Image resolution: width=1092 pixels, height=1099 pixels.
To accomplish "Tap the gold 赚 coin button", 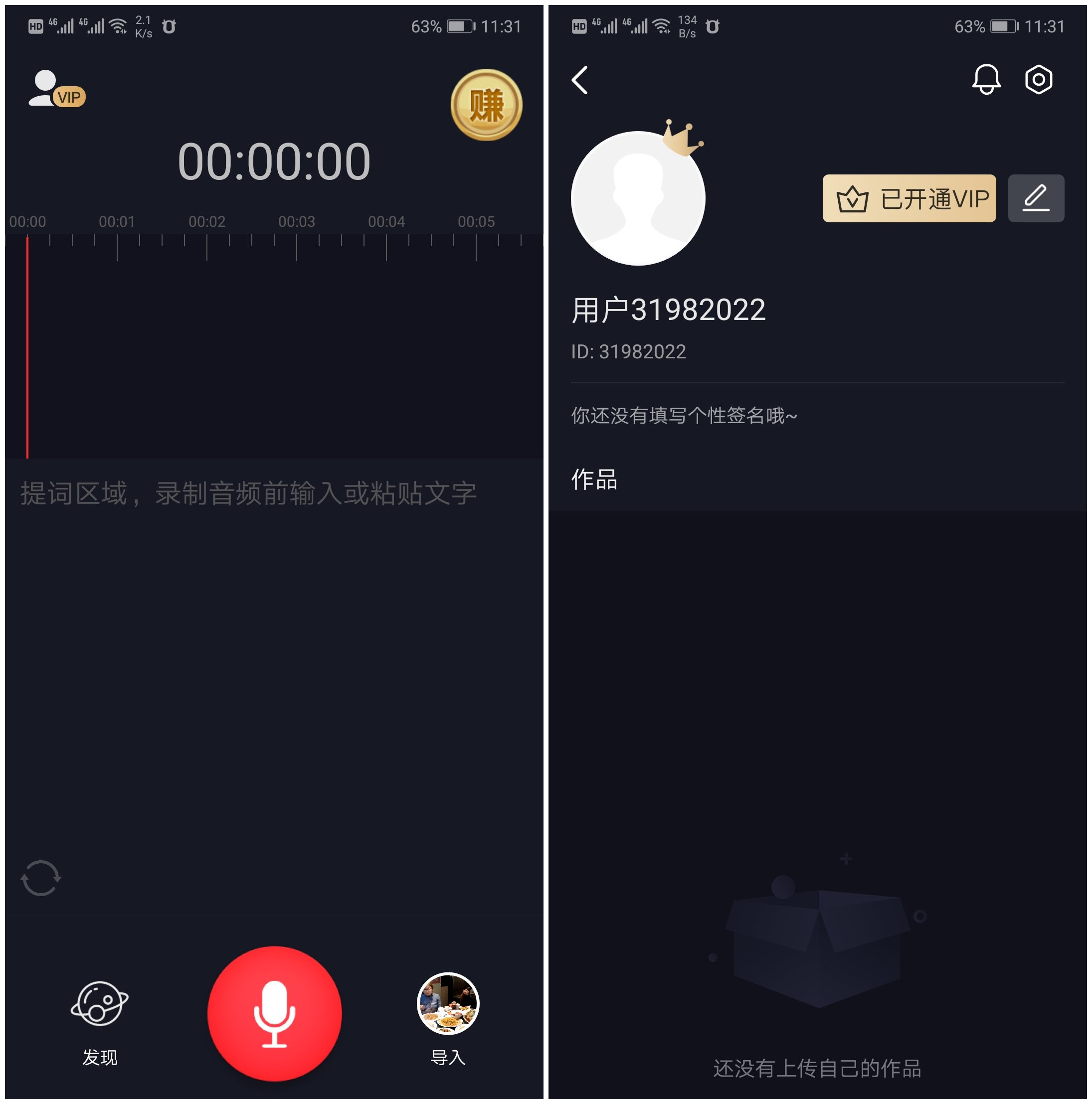I will tap(486, 105).
